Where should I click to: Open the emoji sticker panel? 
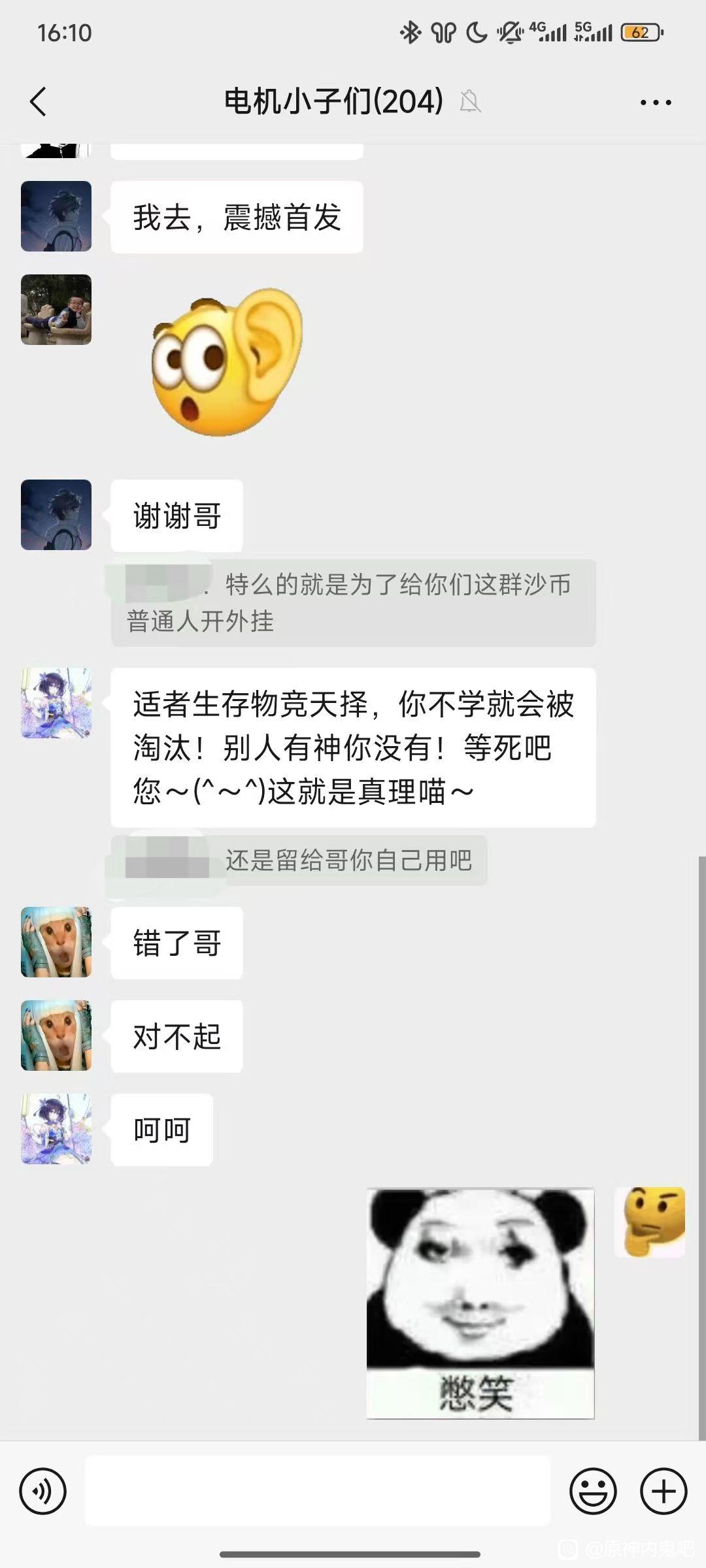[x=593, y=1492]
